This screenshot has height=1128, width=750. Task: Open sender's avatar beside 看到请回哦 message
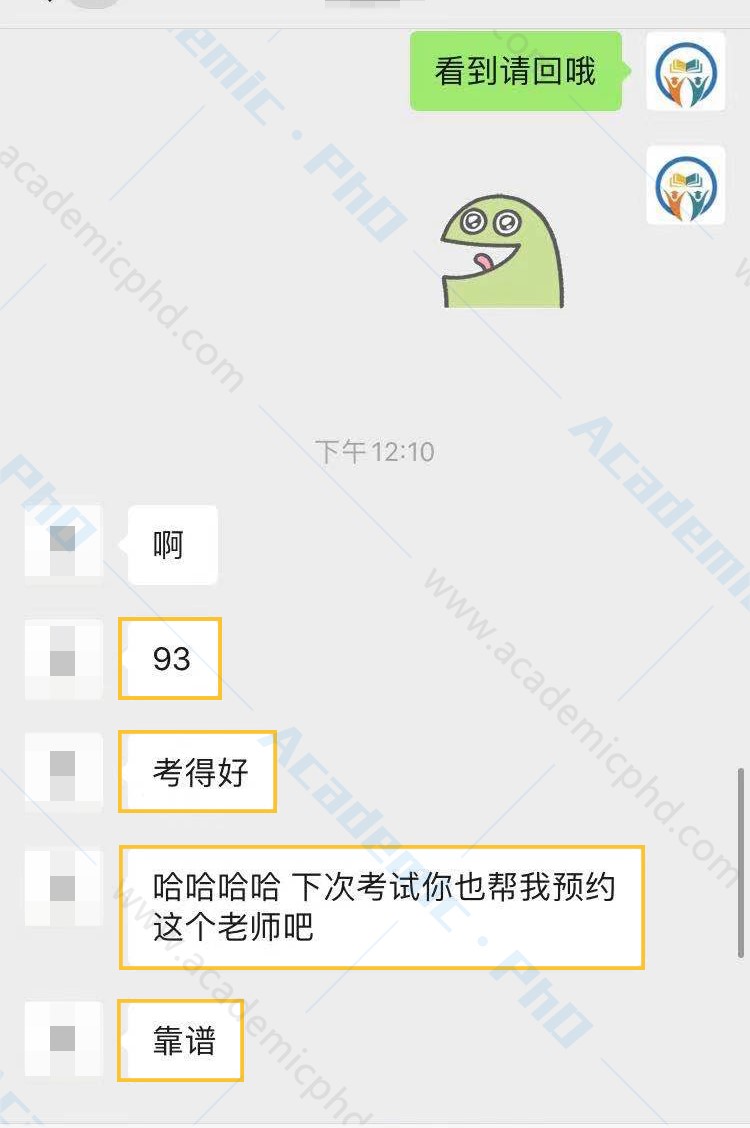click(685, 71)
